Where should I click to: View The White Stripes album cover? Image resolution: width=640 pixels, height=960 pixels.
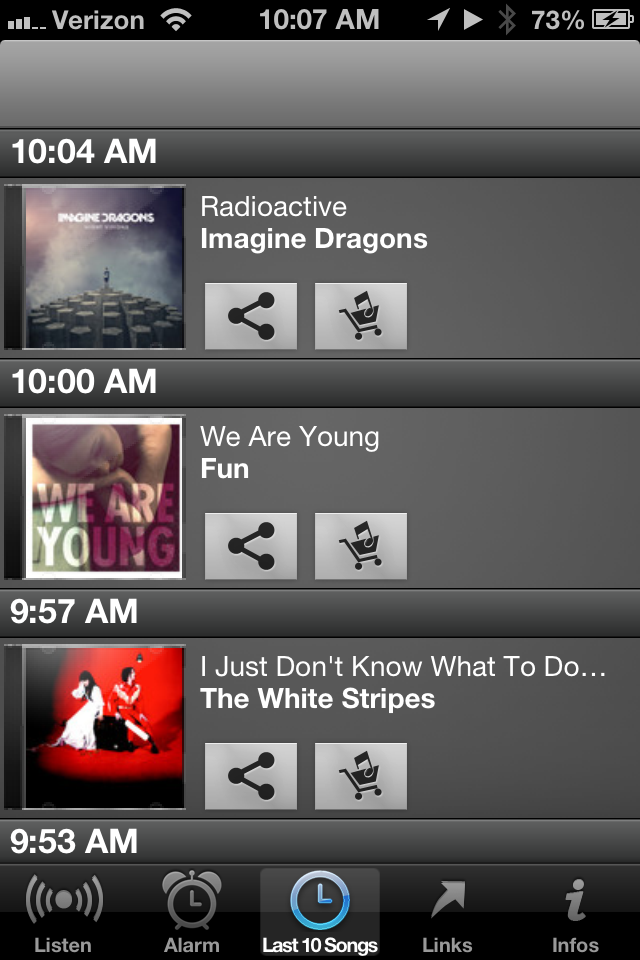pos(104,727)
